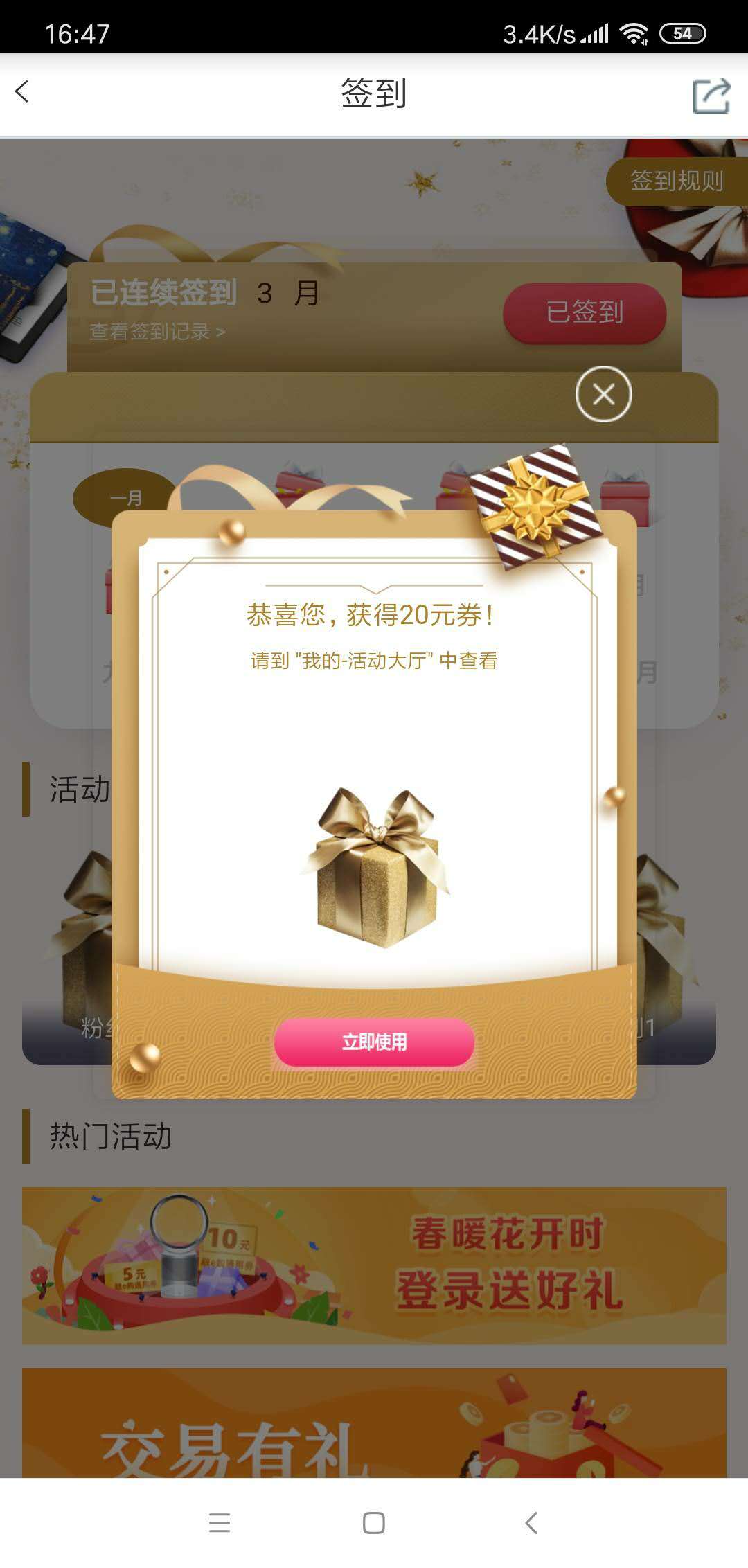Tap the 已签到 button

pos(584,312)
